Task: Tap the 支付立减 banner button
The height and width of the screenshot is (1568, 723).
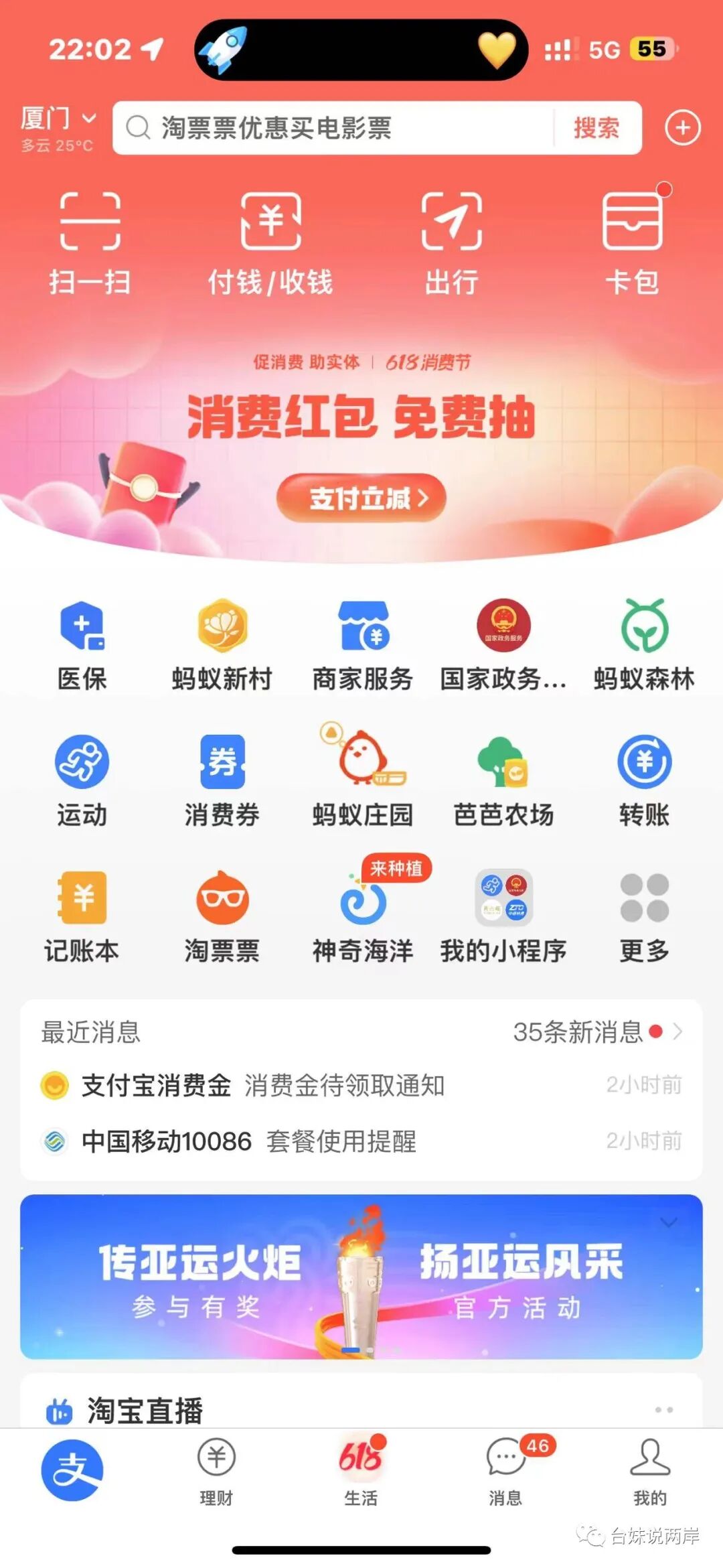Action: [x=361, y=498]
